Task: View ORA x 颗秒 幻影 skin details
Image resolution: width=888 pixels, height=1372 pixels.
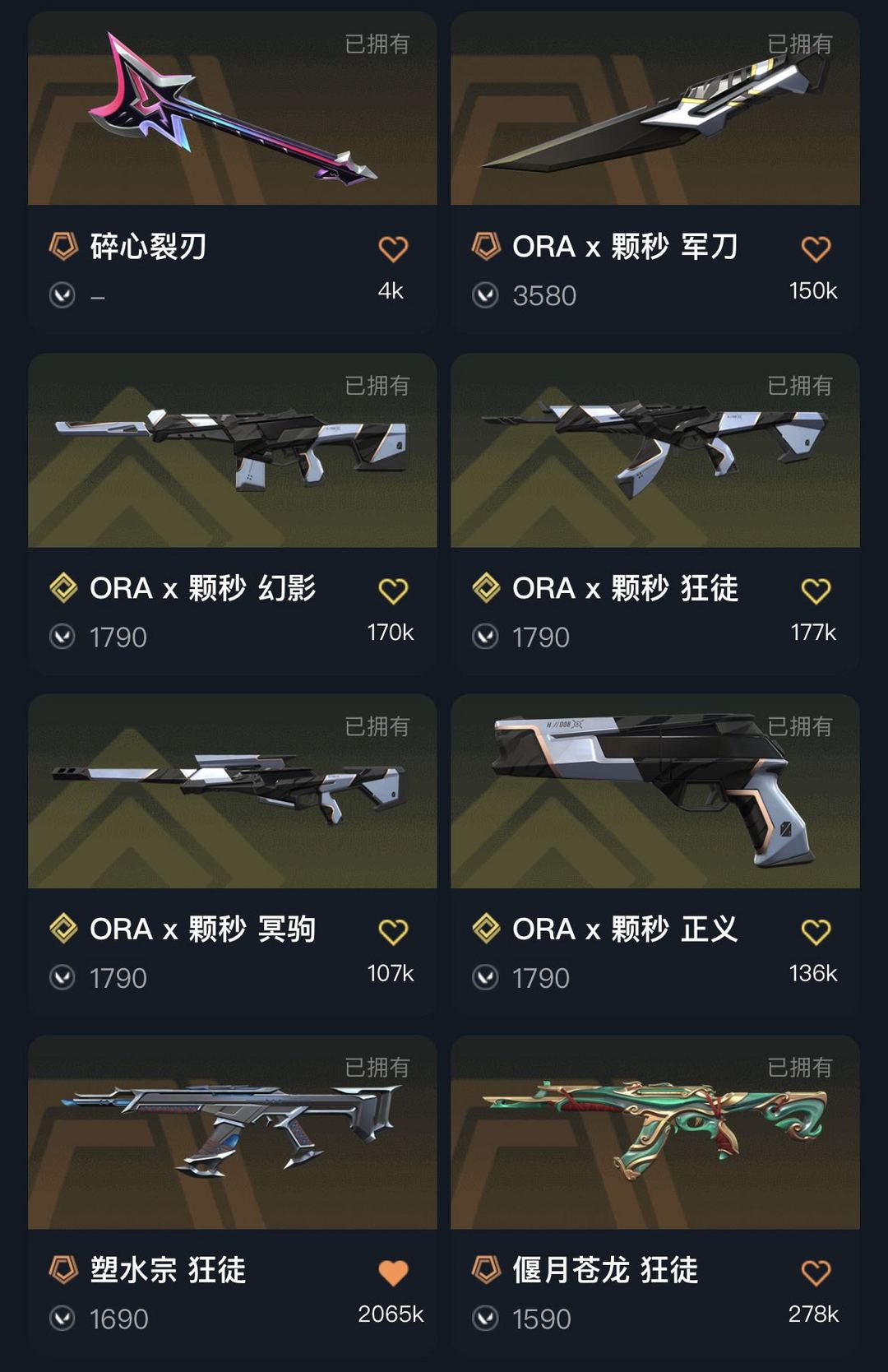Action: pos(232,452)
